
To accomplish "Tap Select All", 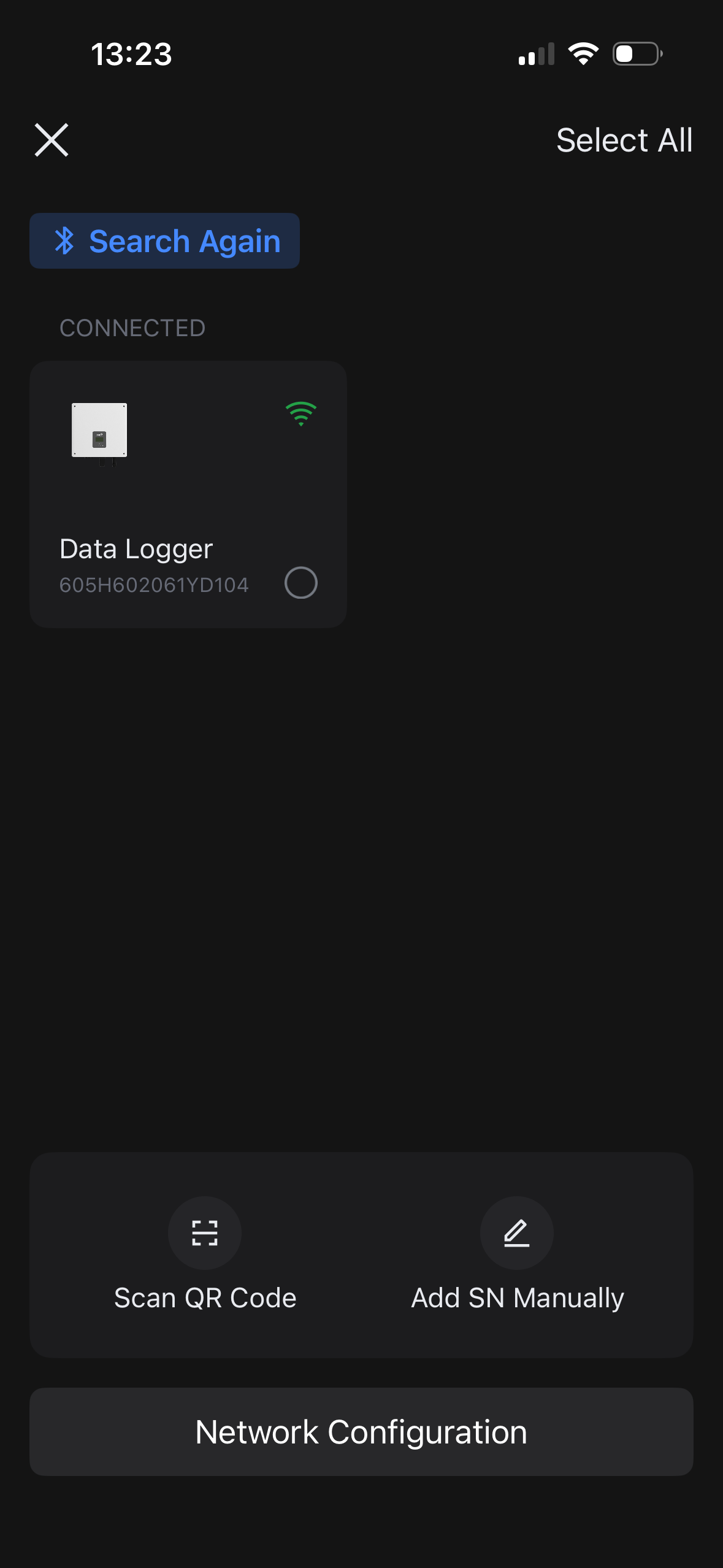I will 624,140.
